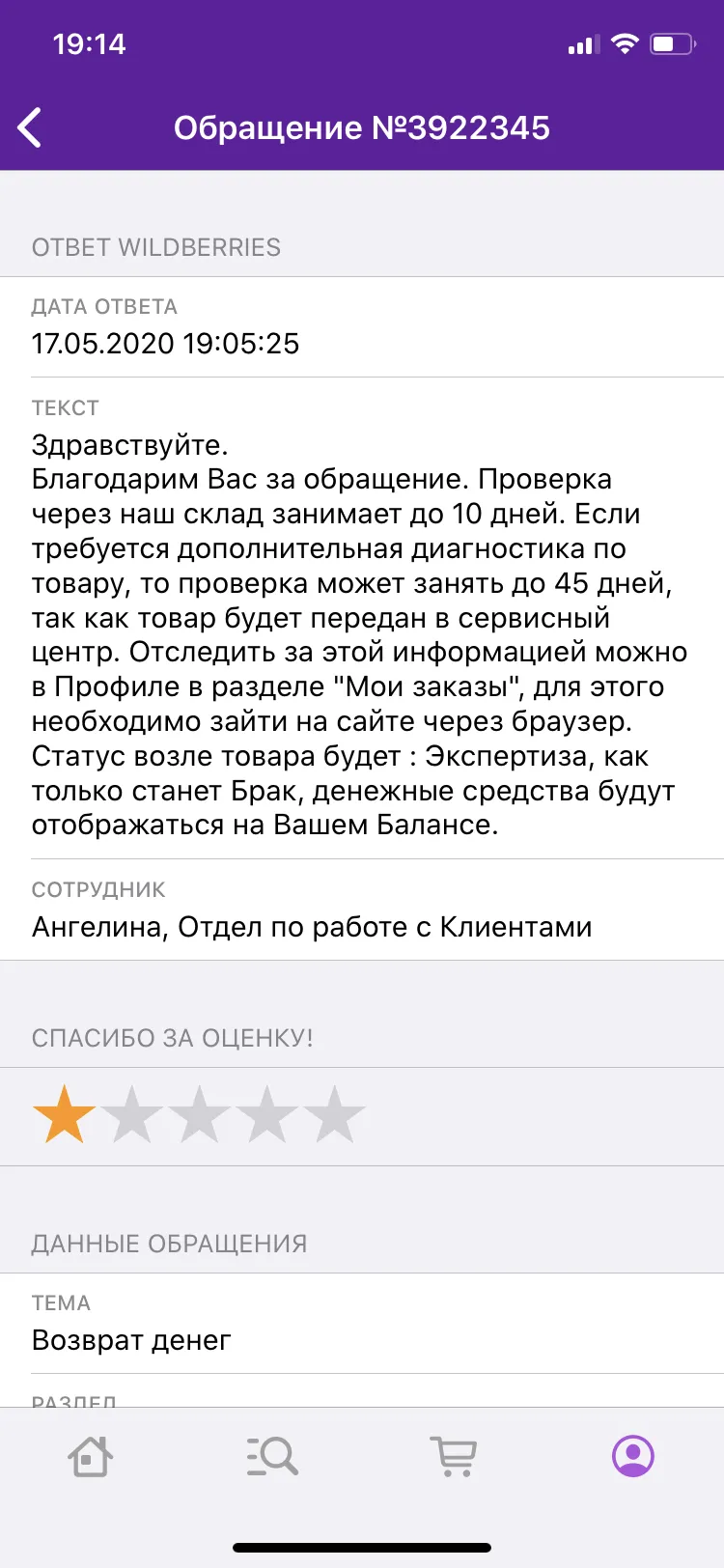Open the catalog search tab
This screenshot has width=724, height=1568.
(271, 1456)
